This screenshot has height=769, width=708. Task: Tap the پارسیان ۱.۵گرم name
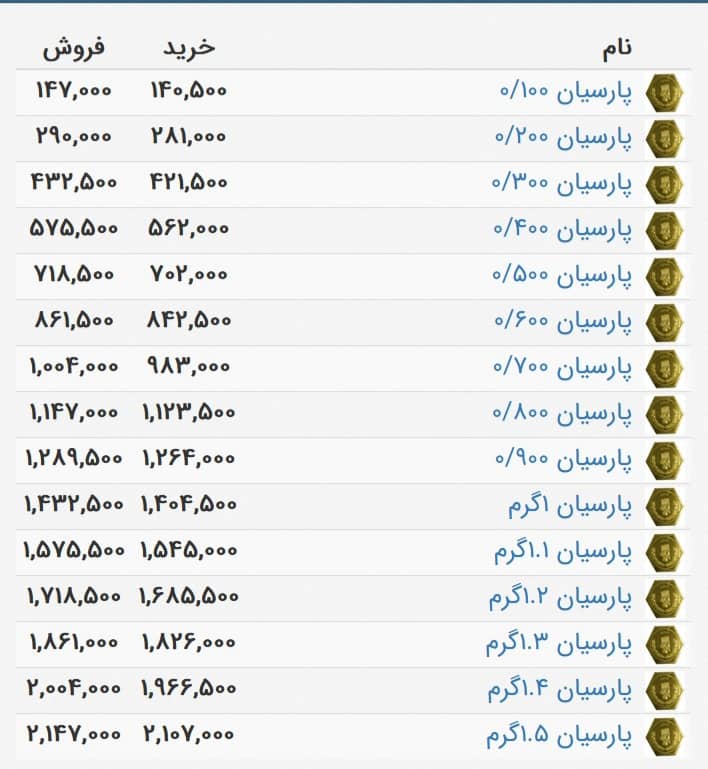561,737
